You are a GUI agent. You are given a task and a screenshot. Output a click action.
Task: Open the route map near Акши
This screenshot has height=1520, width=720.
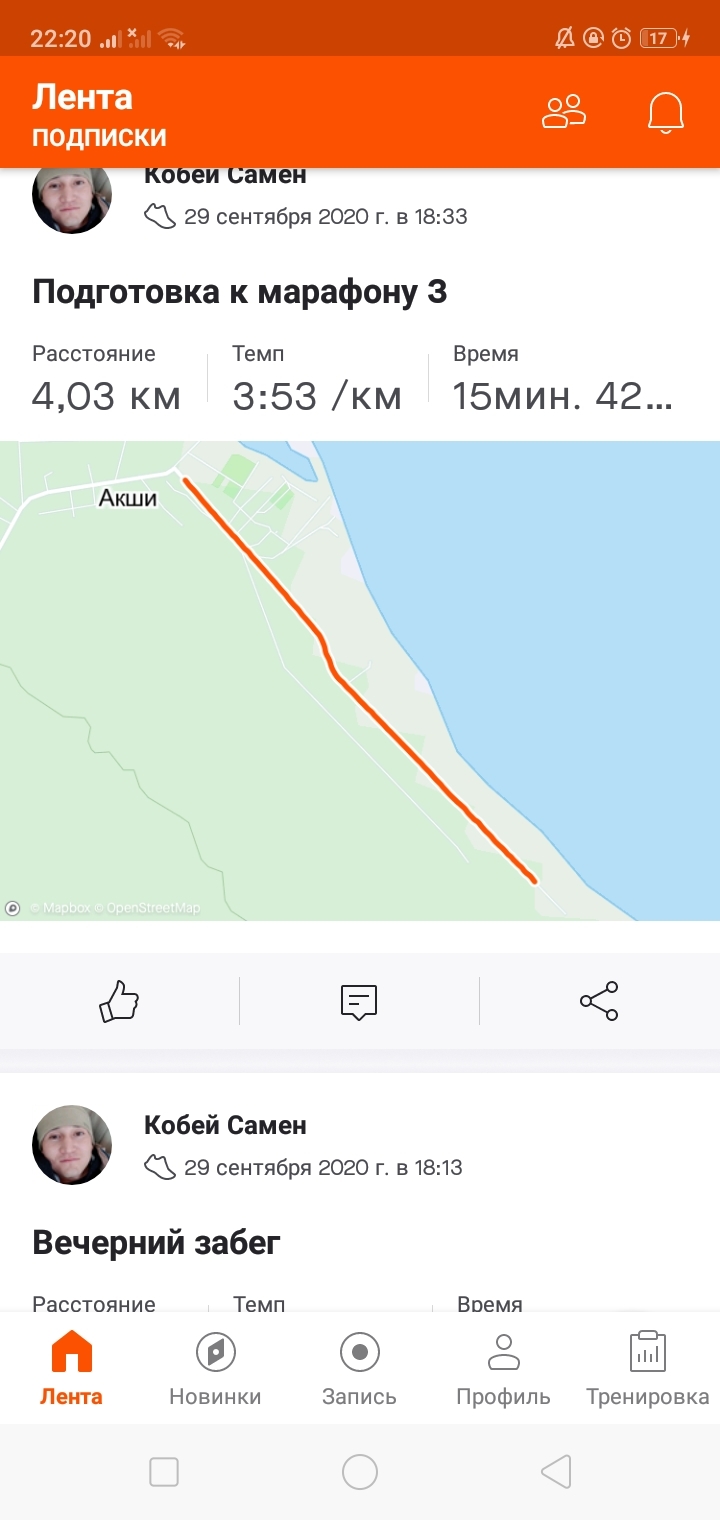pos(360,680)
